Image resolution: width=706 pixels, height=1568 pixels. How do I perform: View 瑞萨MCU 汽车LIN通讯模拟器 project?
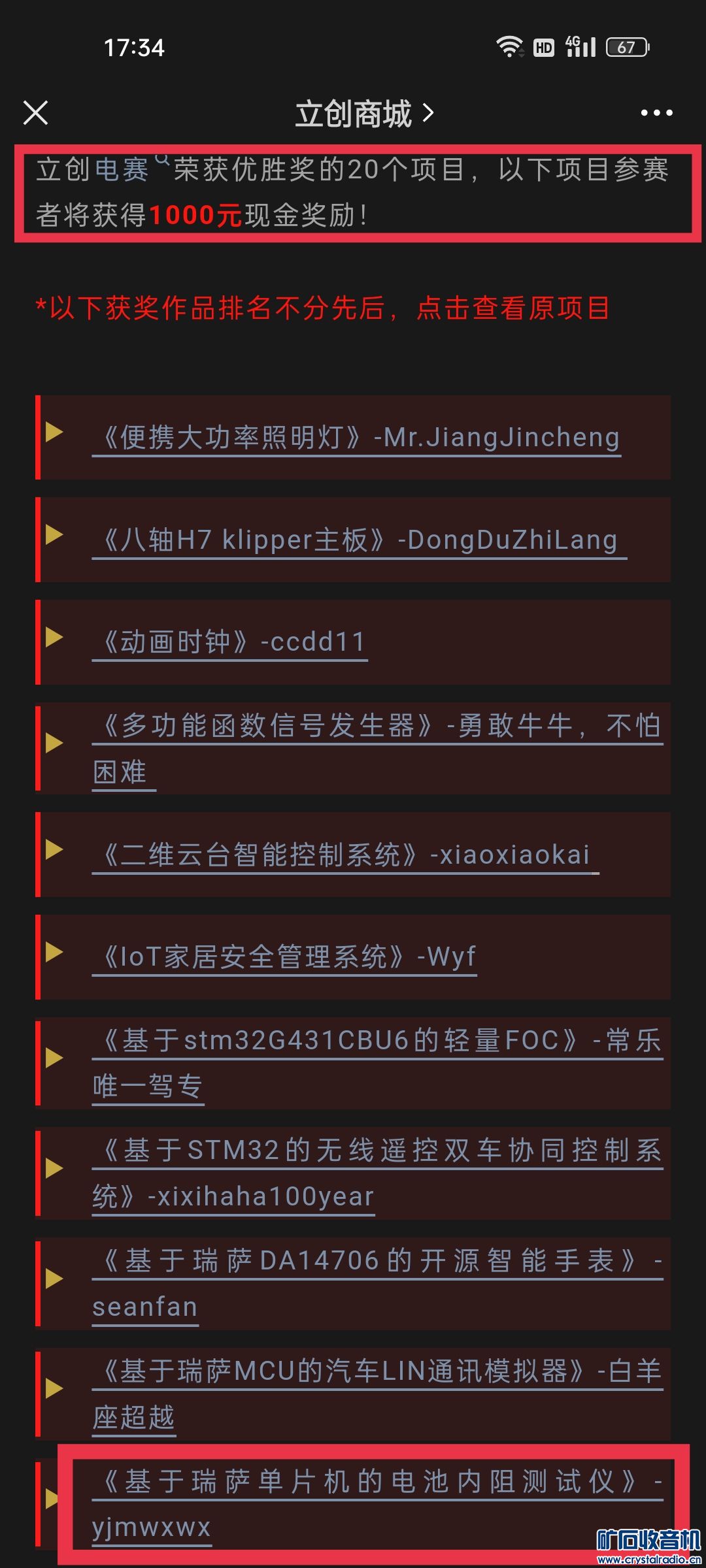[x=377, y=1371]
